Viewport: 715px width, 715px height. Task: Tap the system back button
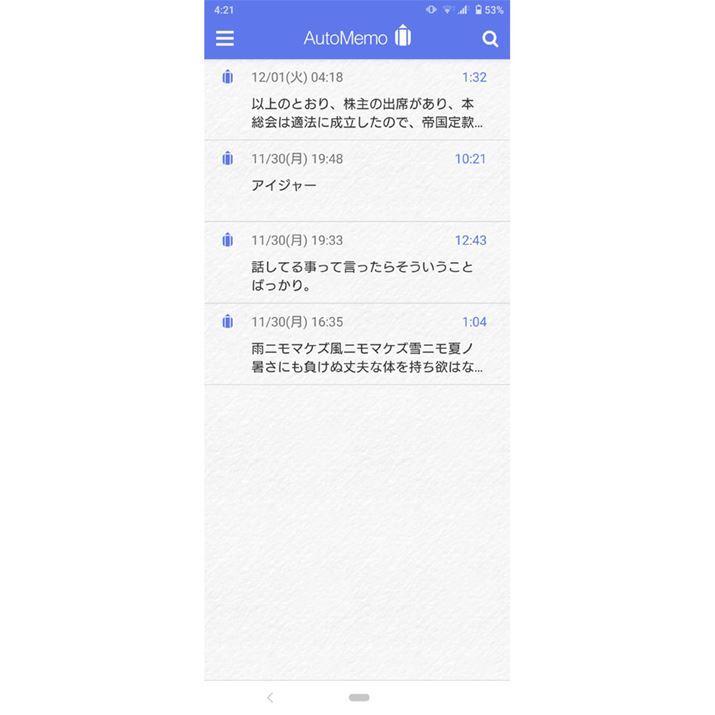(x=270, y=697)
